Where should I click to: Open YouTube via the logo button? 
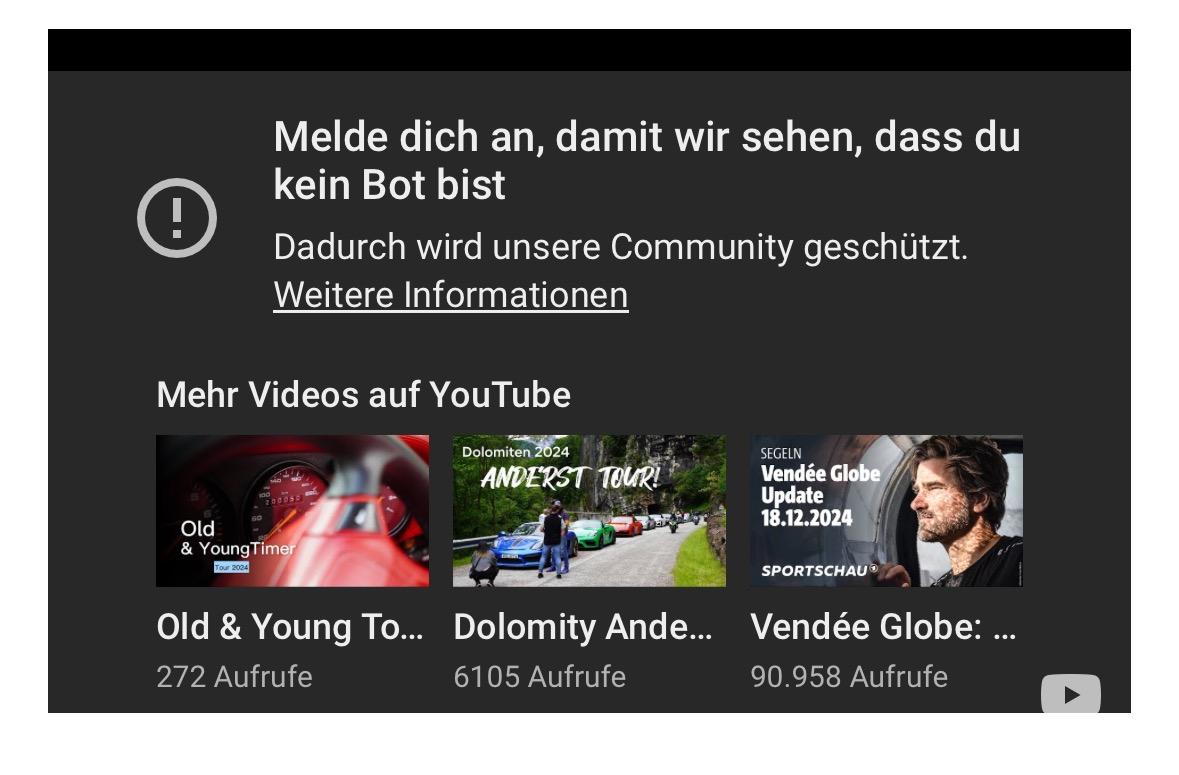click(x=1070, y=694)
